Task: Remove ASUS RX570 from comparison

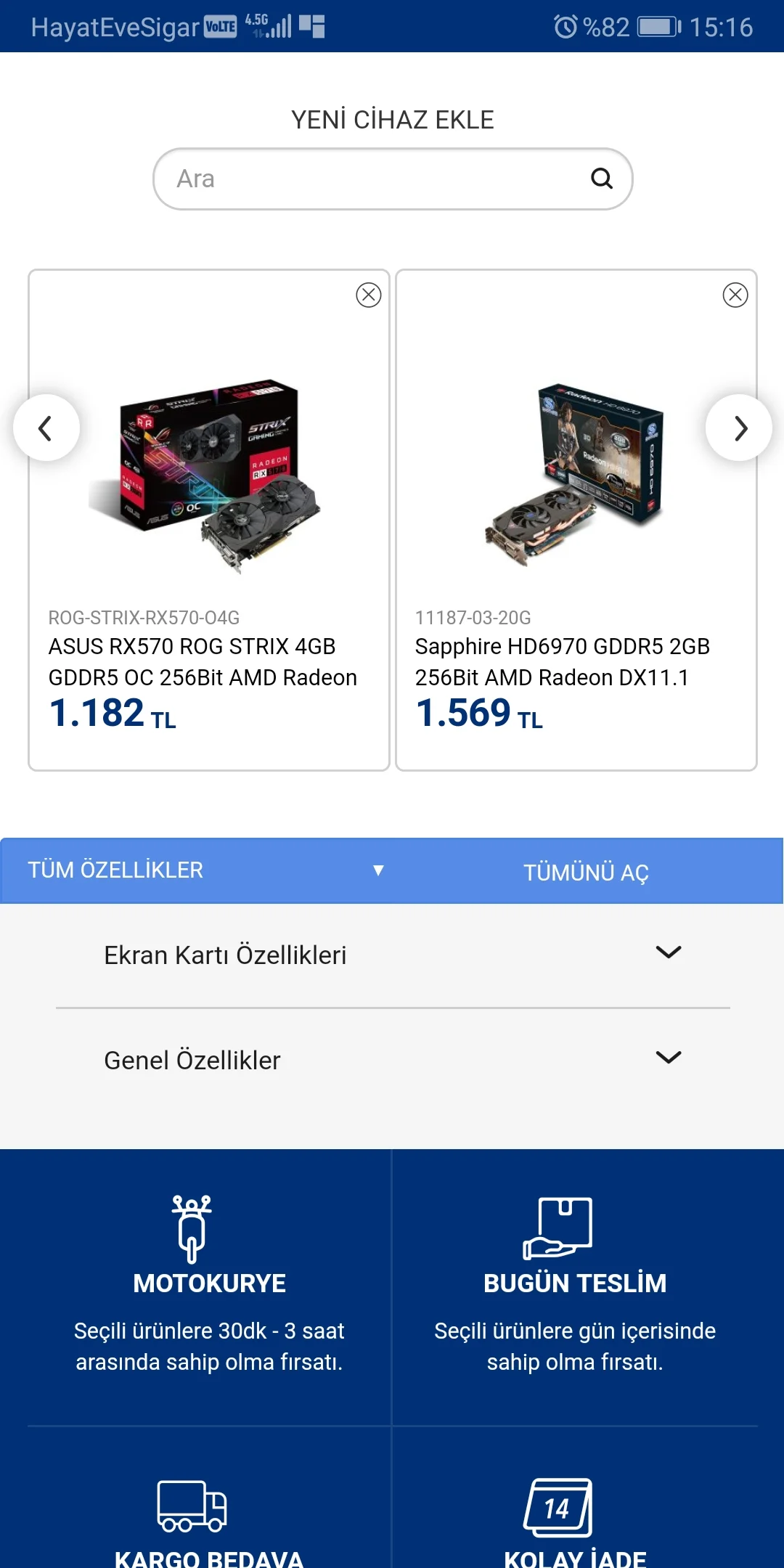Action: (x=369, y=295)
